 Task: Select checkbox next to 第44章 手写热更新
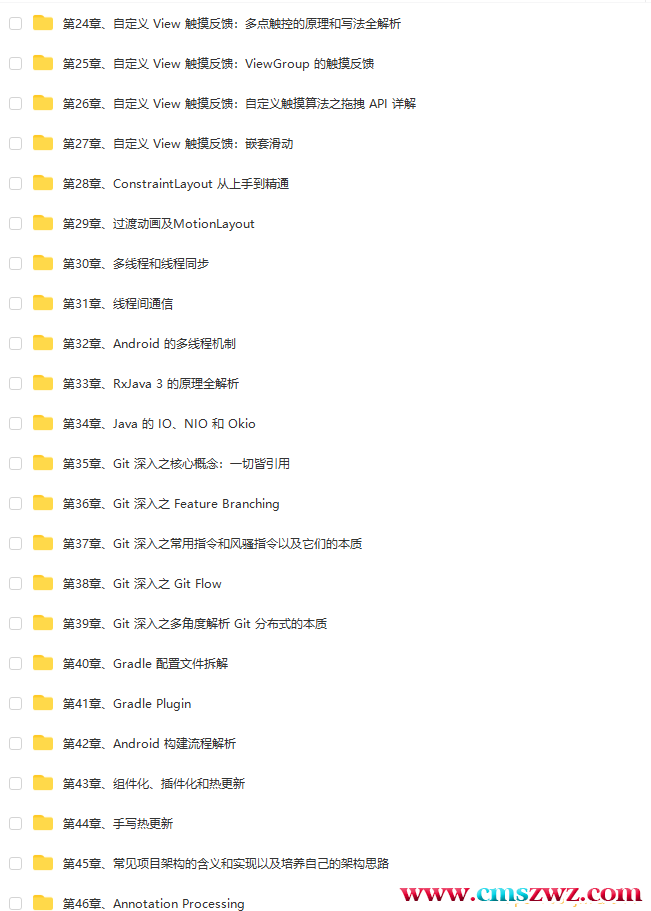[15, 823]
